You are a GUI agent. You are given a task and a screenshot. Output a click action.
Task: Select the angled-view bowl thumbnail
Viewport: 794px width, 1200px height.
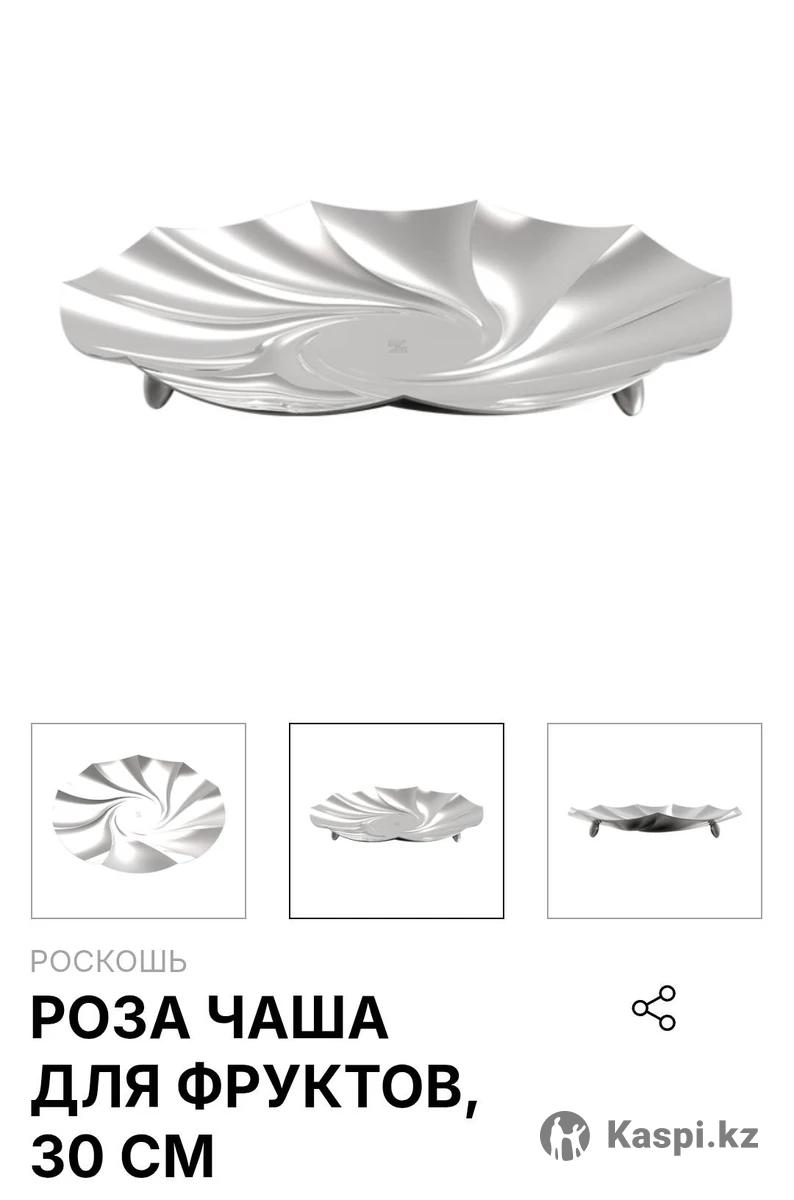point(396,820)
